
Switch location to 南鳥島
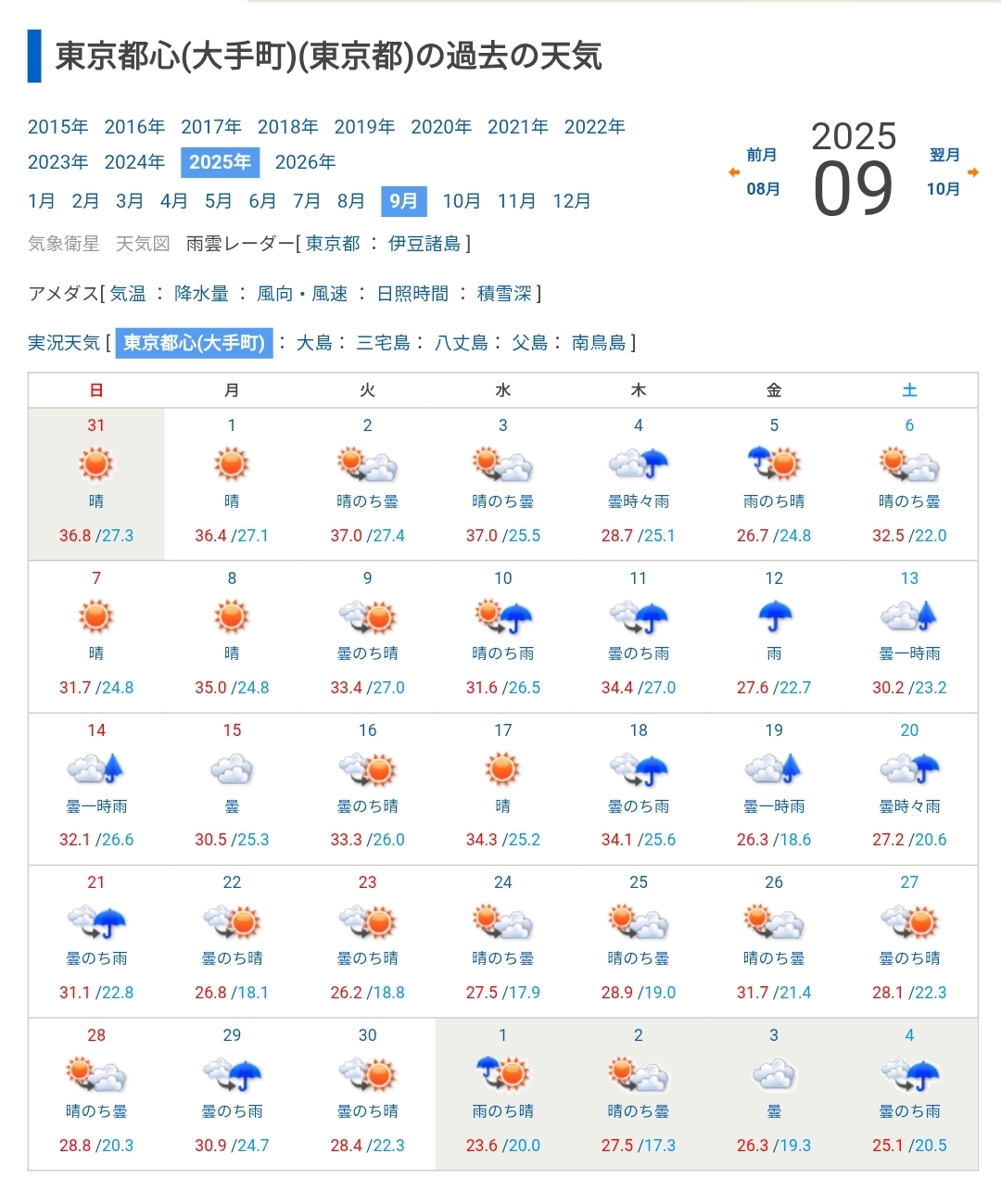(599, 343)
